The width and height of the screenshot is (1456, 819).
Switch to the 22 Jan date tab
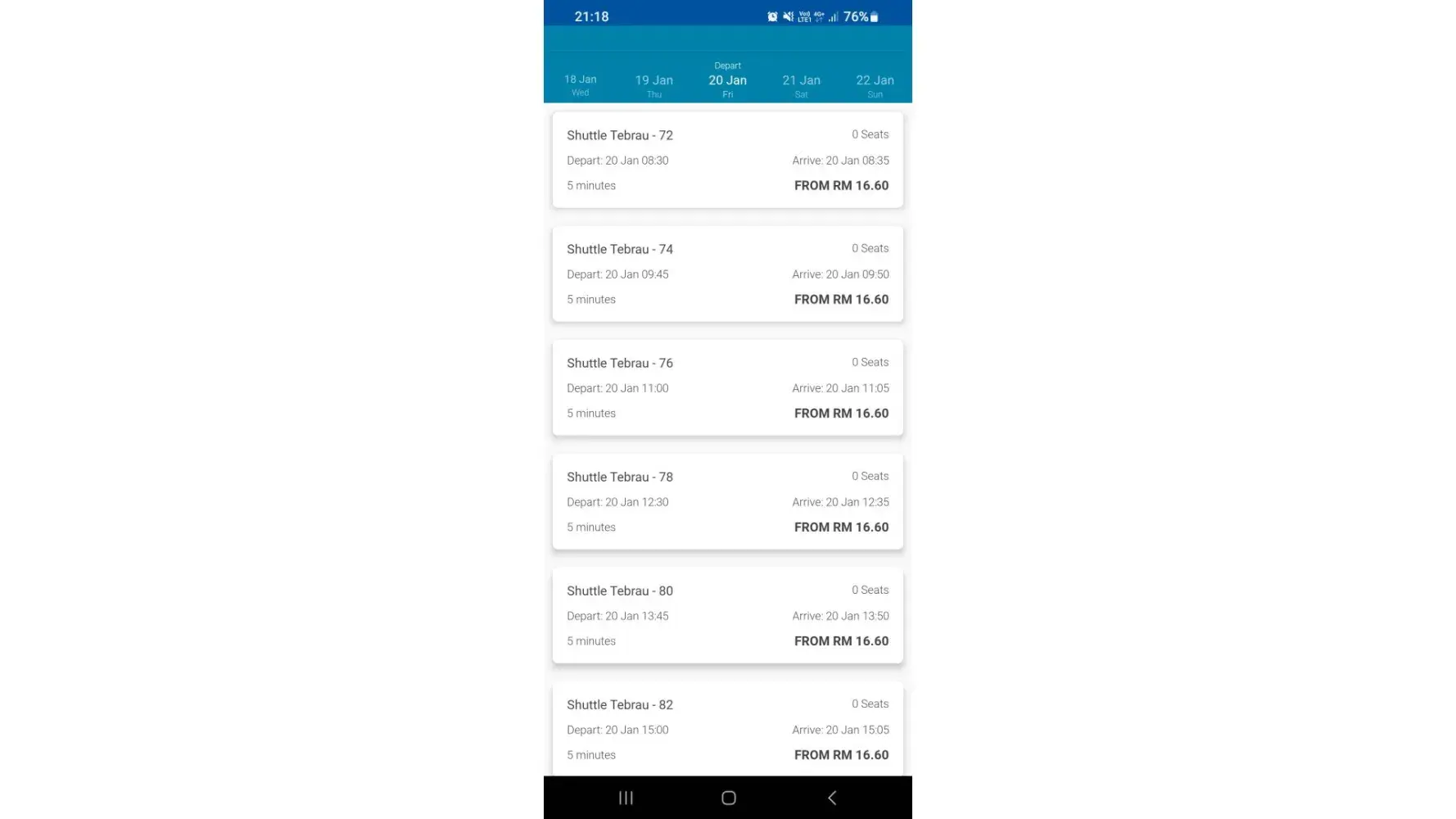pos(875,84)
